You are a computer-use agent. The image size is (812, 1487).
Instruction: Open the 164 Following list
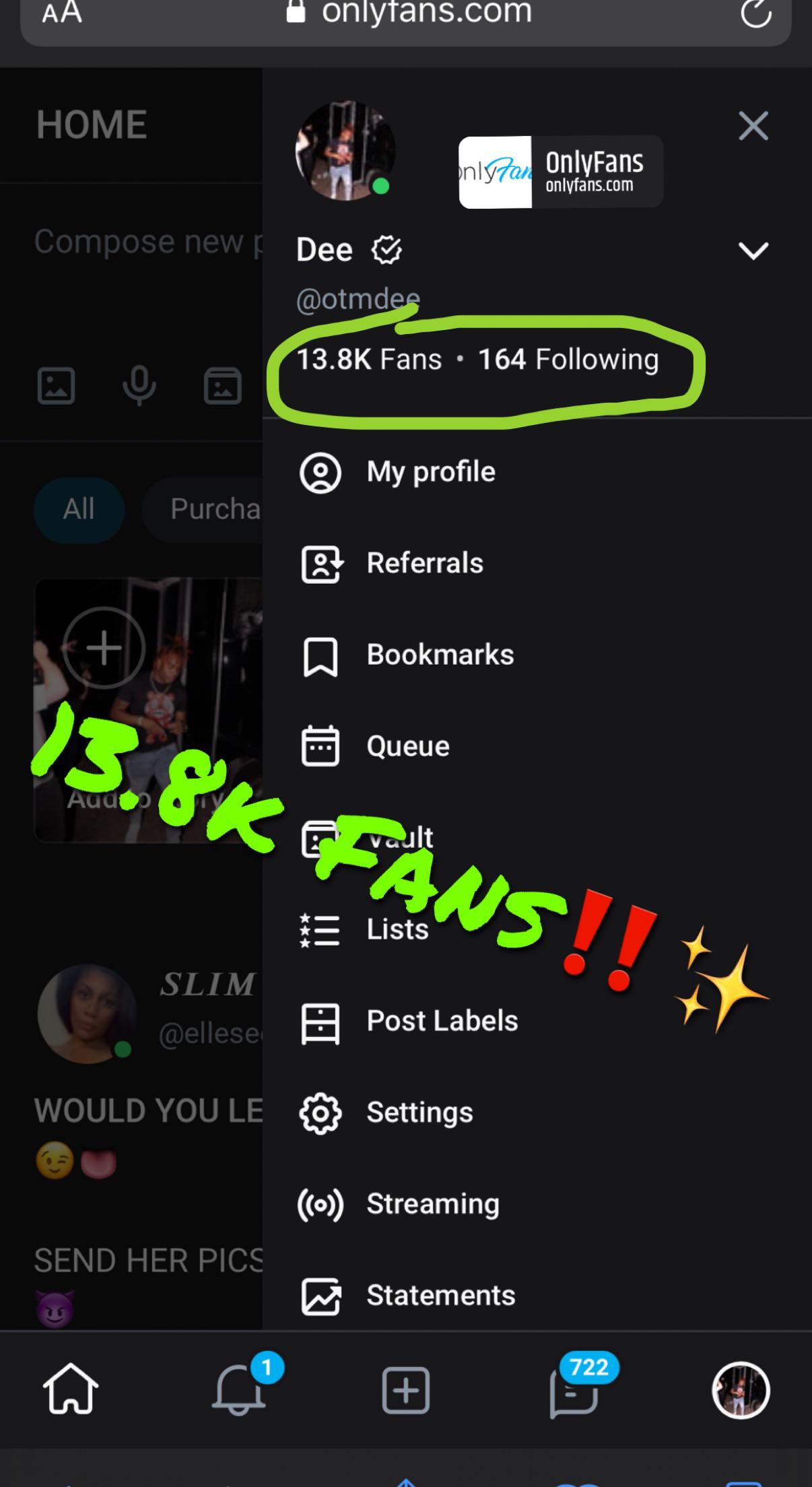(568, 360)
